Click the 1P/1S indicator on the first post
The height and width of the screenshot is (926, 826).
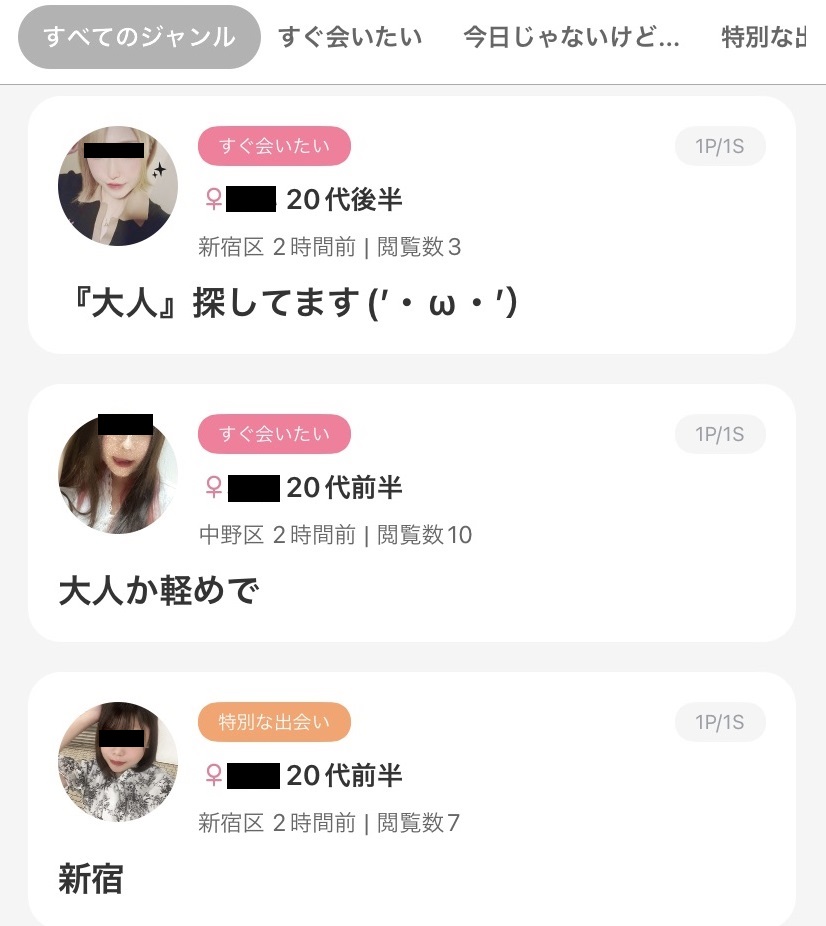click(x=720, y=146)
